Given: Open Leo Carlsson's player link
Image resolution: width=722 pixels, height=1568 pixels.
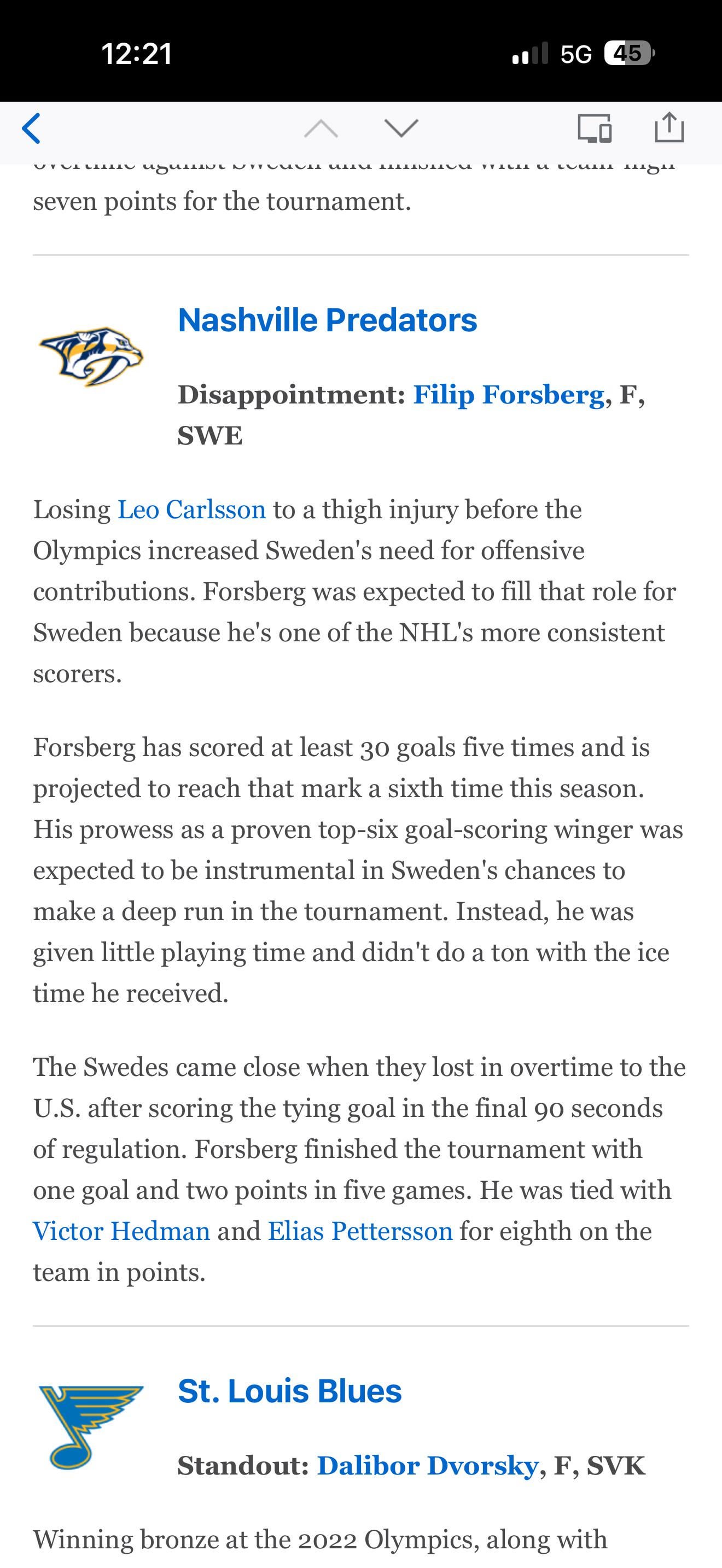Looking at the screenshot, I should (191, 510).
